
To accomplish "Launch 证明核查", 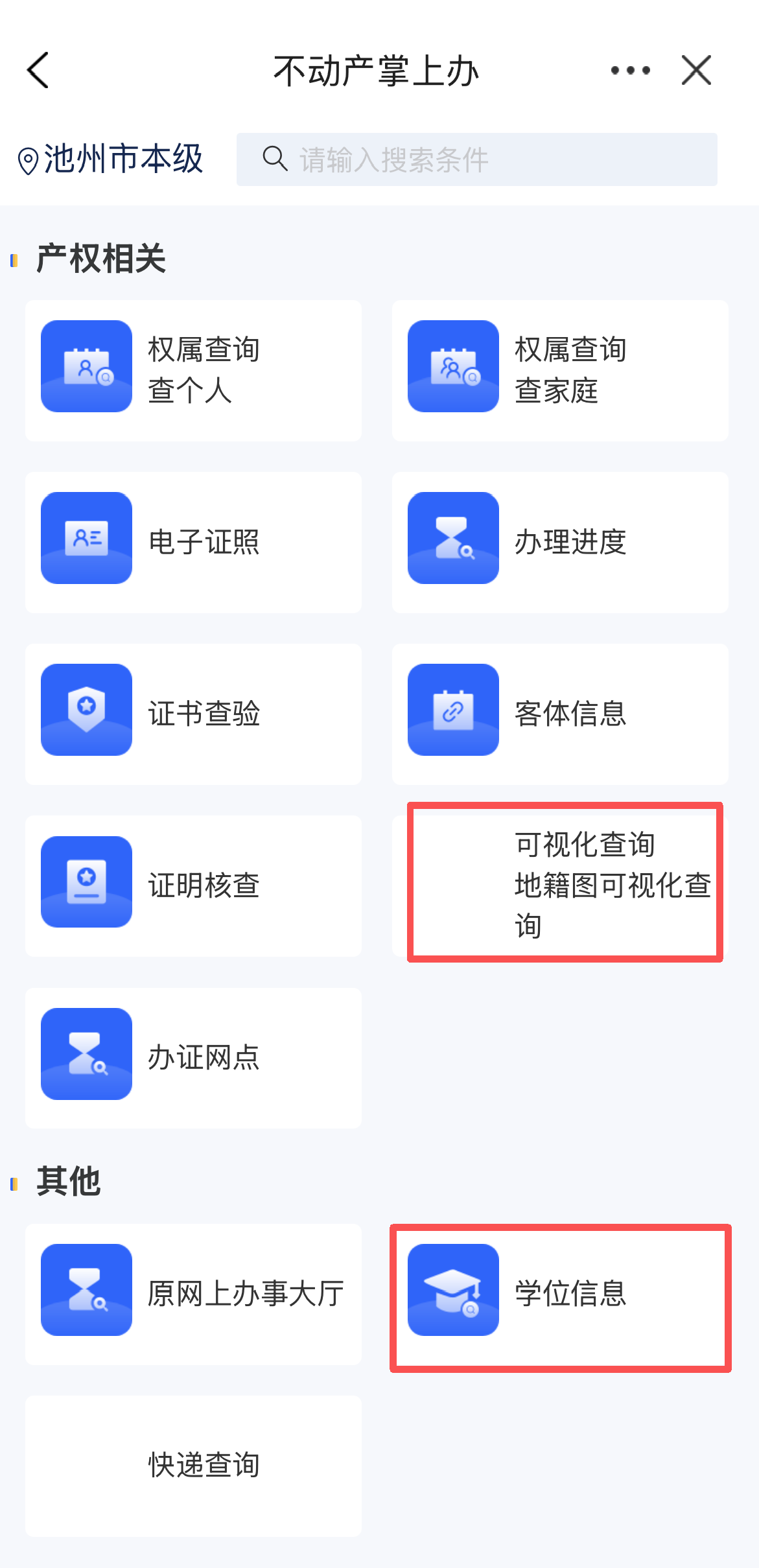I will (193, 885).
